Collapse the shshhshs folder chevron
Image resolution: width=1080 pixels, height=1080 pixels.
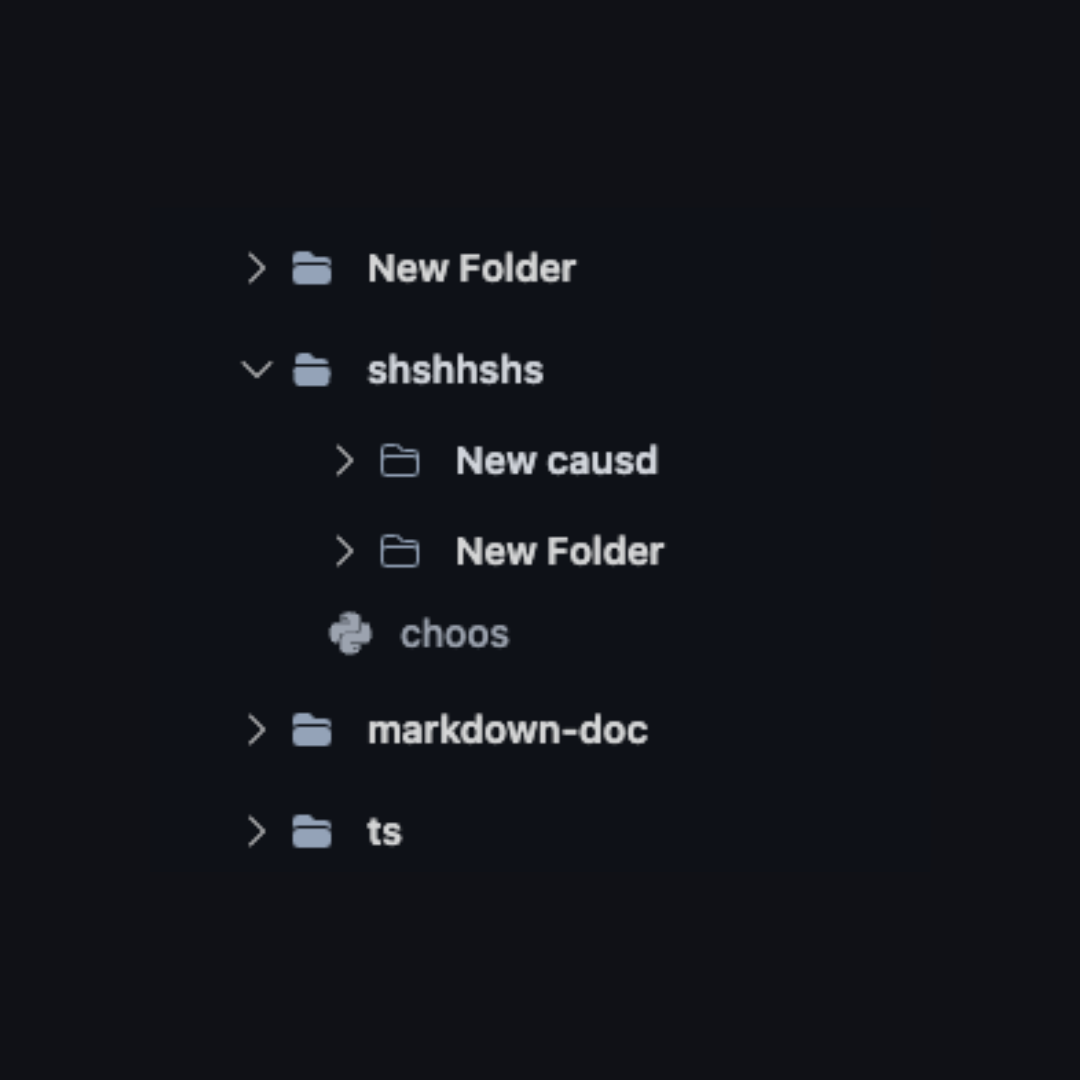click(257, 370)
